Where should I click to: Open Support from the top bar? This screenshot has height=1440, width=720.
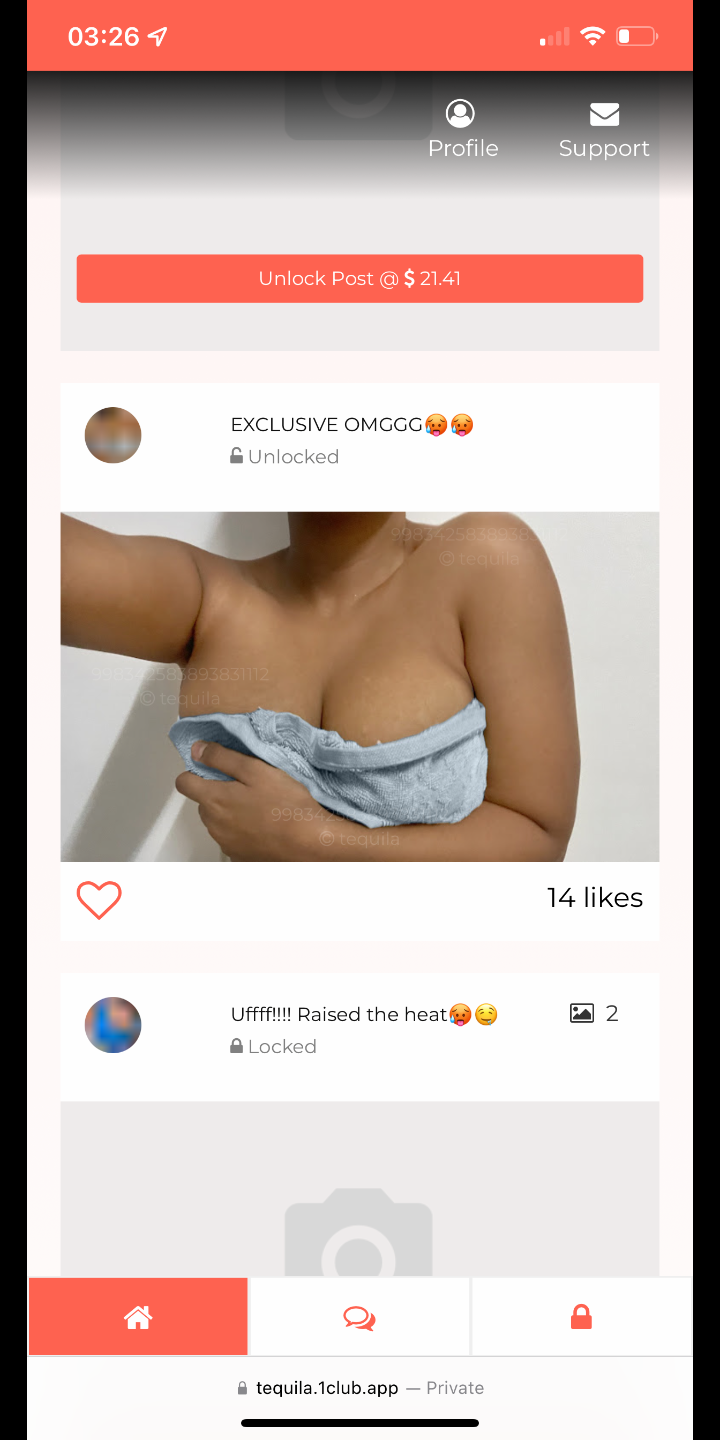click(604, 130)
